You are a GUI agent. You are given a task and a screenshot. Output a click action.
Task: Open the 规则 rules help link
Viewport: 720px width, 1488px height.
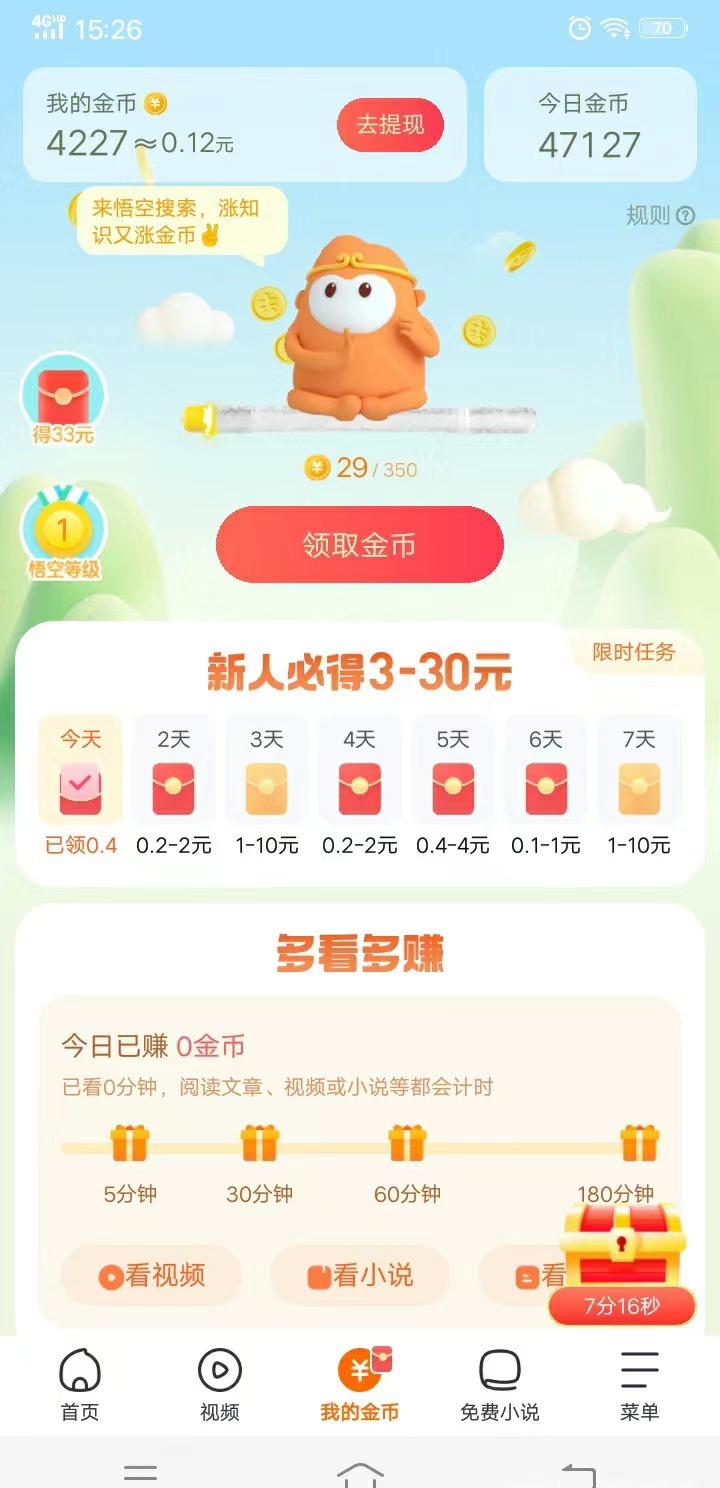[659, 215]
